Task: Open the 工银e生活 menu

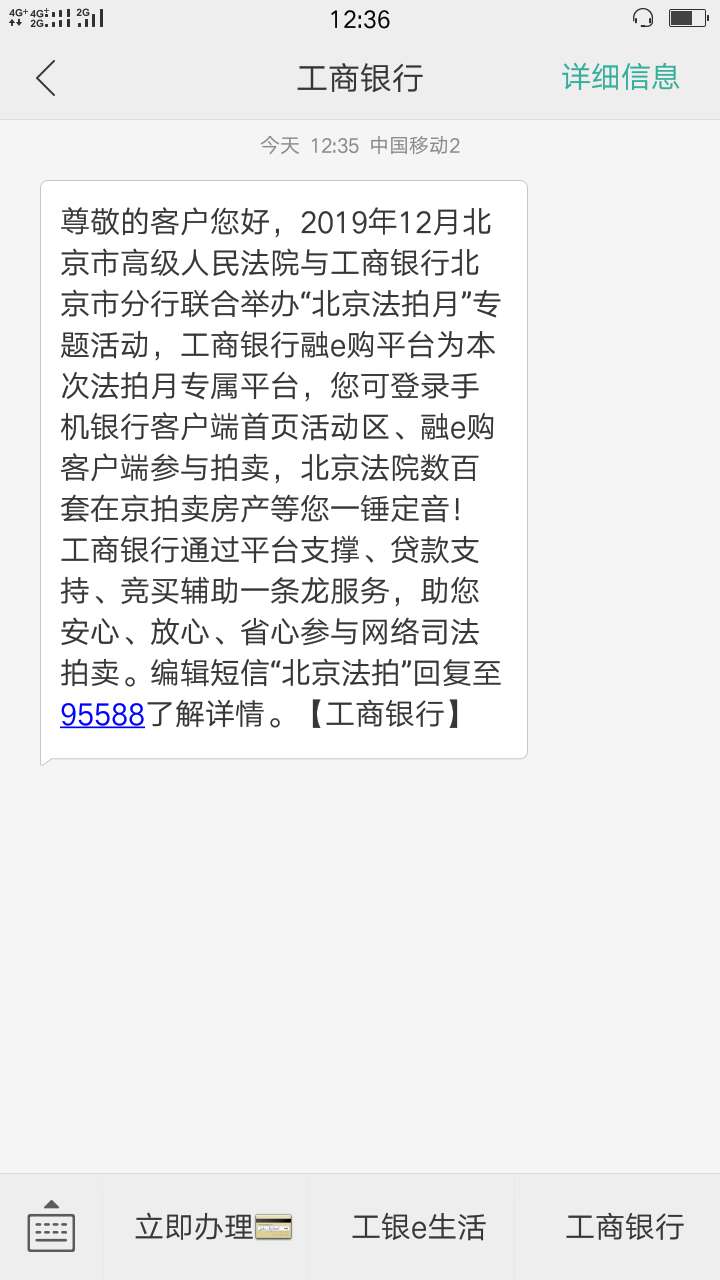Action: pyautogui.click(x=418, y=1227)
